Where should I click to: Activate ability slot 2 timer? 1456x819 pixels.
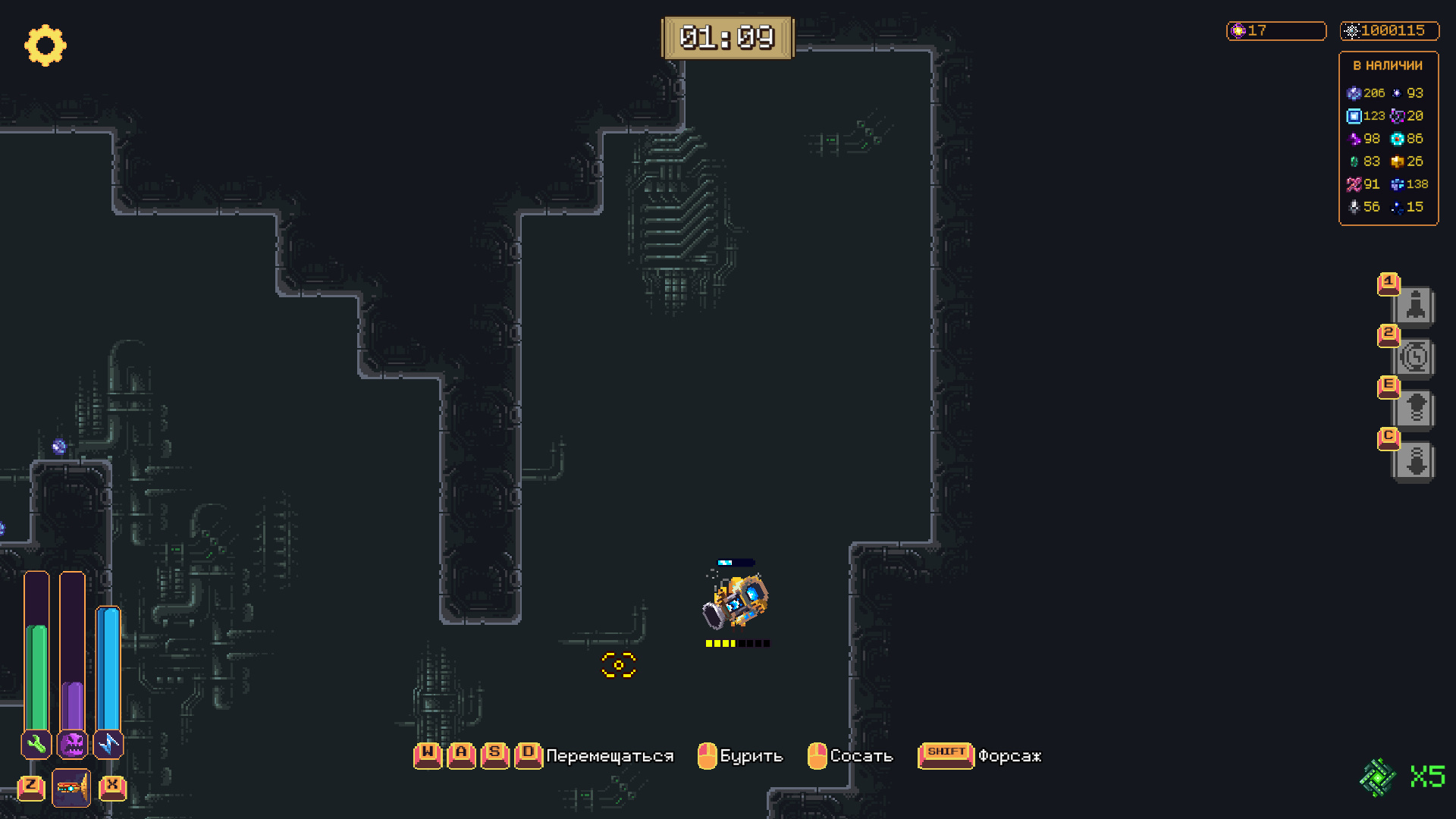click(1414, 357)
